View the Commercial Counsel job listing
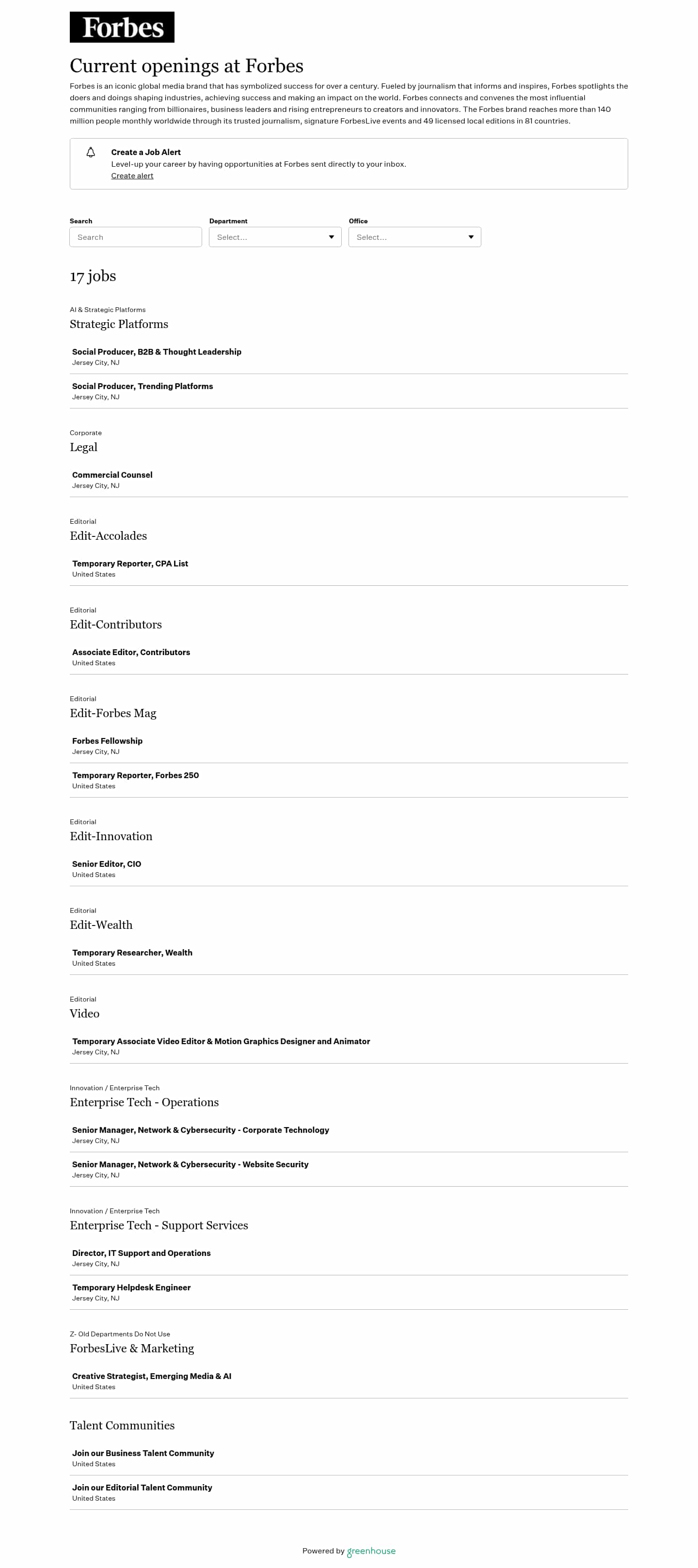Viewport: 698px width, 1568px height. point(112,475)
